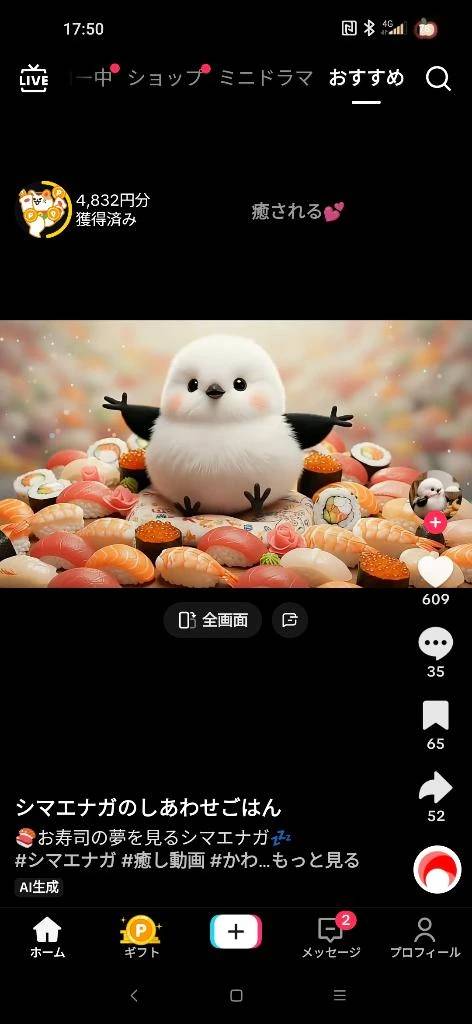Go to the ギフト tab
Image resolution: width=472 pixels, height=1024 pixels.
coord(140,937)
